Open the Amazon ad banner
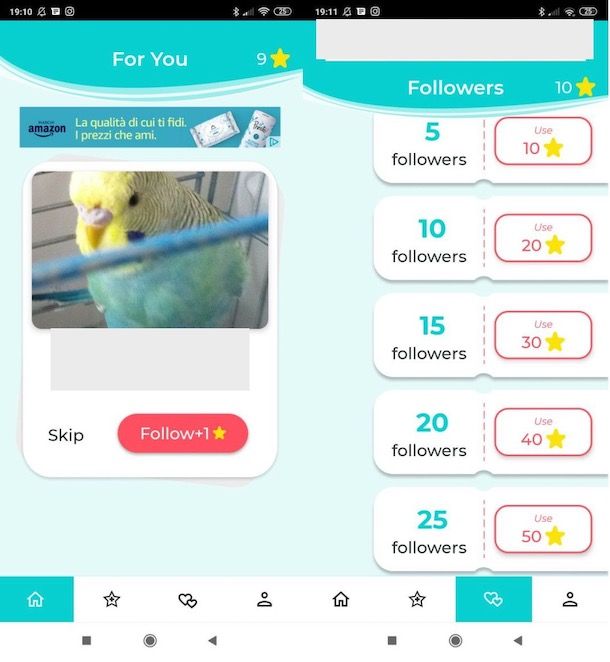610x662 pixels. coord(150,127)
